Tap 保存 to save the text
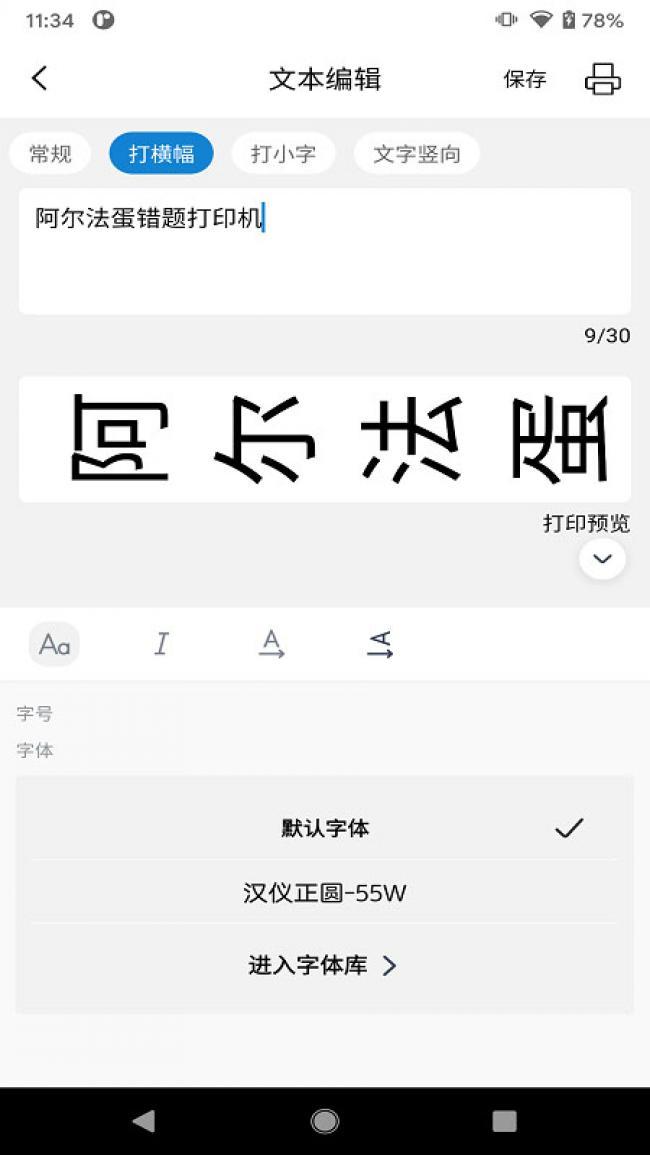Viewport: 650px width, 1155px height. (x=524, y=80)
